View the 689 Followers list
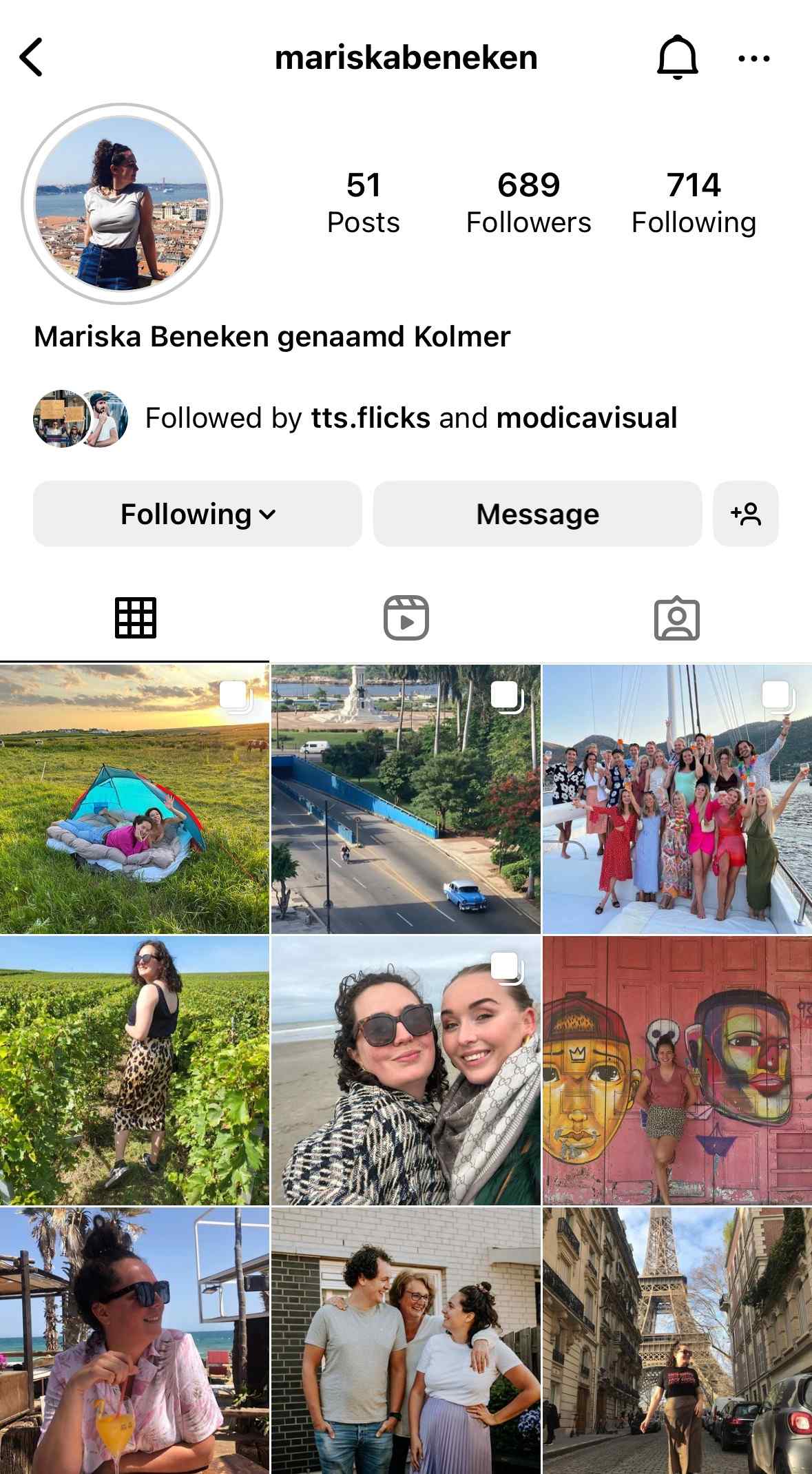The height and width of the screenshot is (1474, 812). 528,203
